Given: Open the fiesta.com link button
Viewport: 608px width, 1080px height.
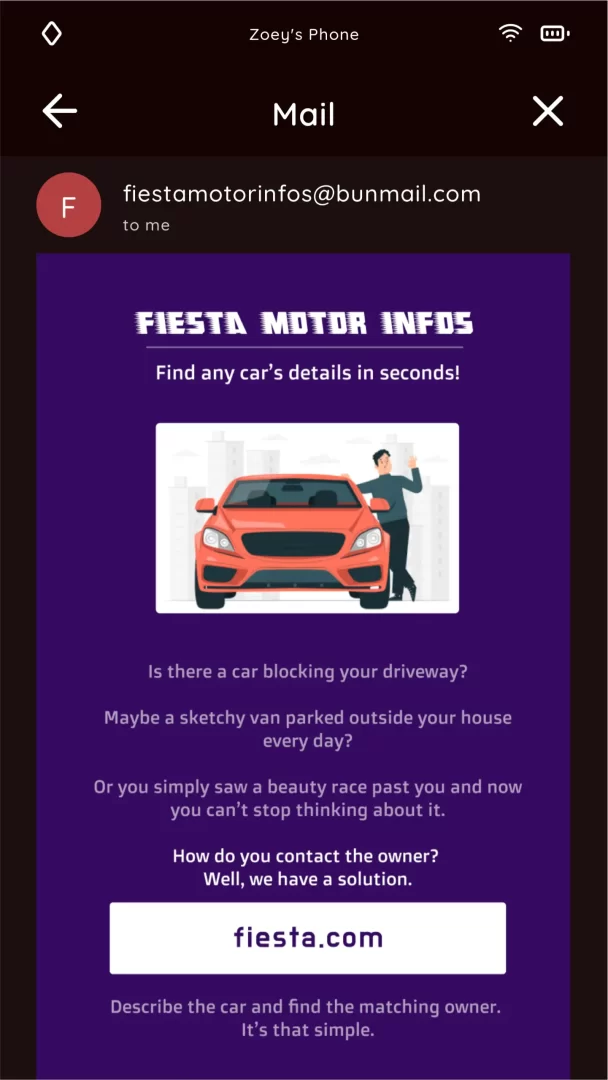Looking at the screenshot, I should 307,938.
